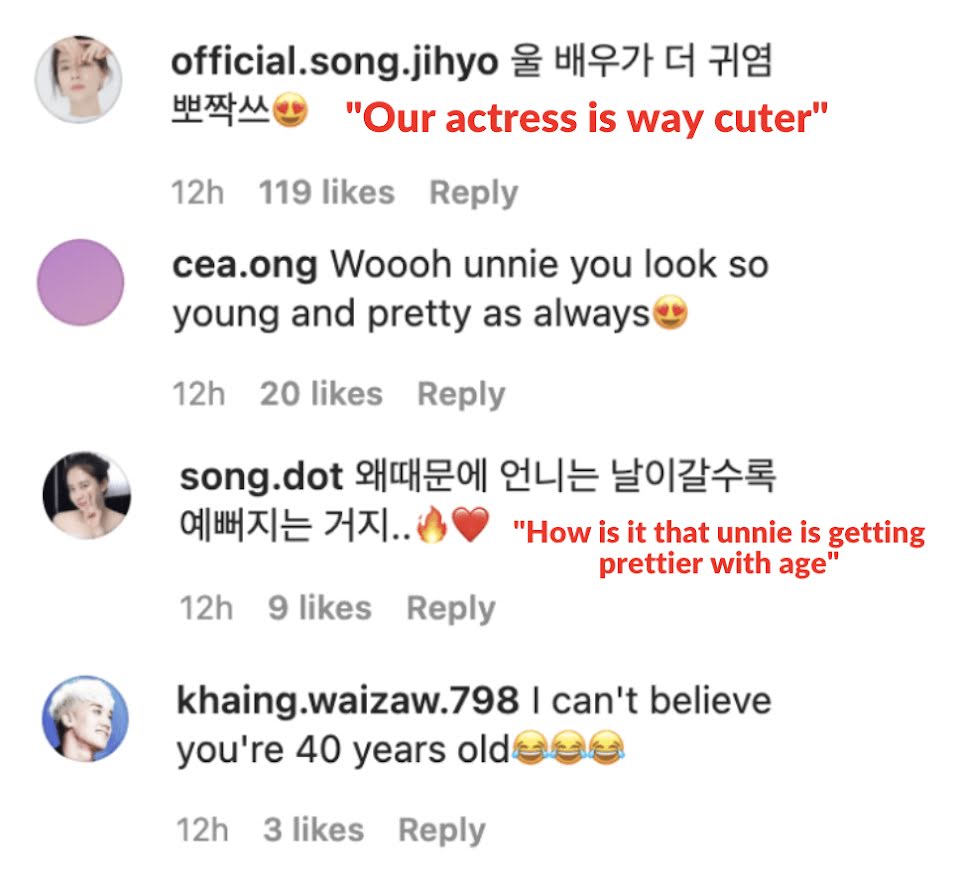
Task: Open official.song.jihyo's profile via username
Action: pos(334,62)
